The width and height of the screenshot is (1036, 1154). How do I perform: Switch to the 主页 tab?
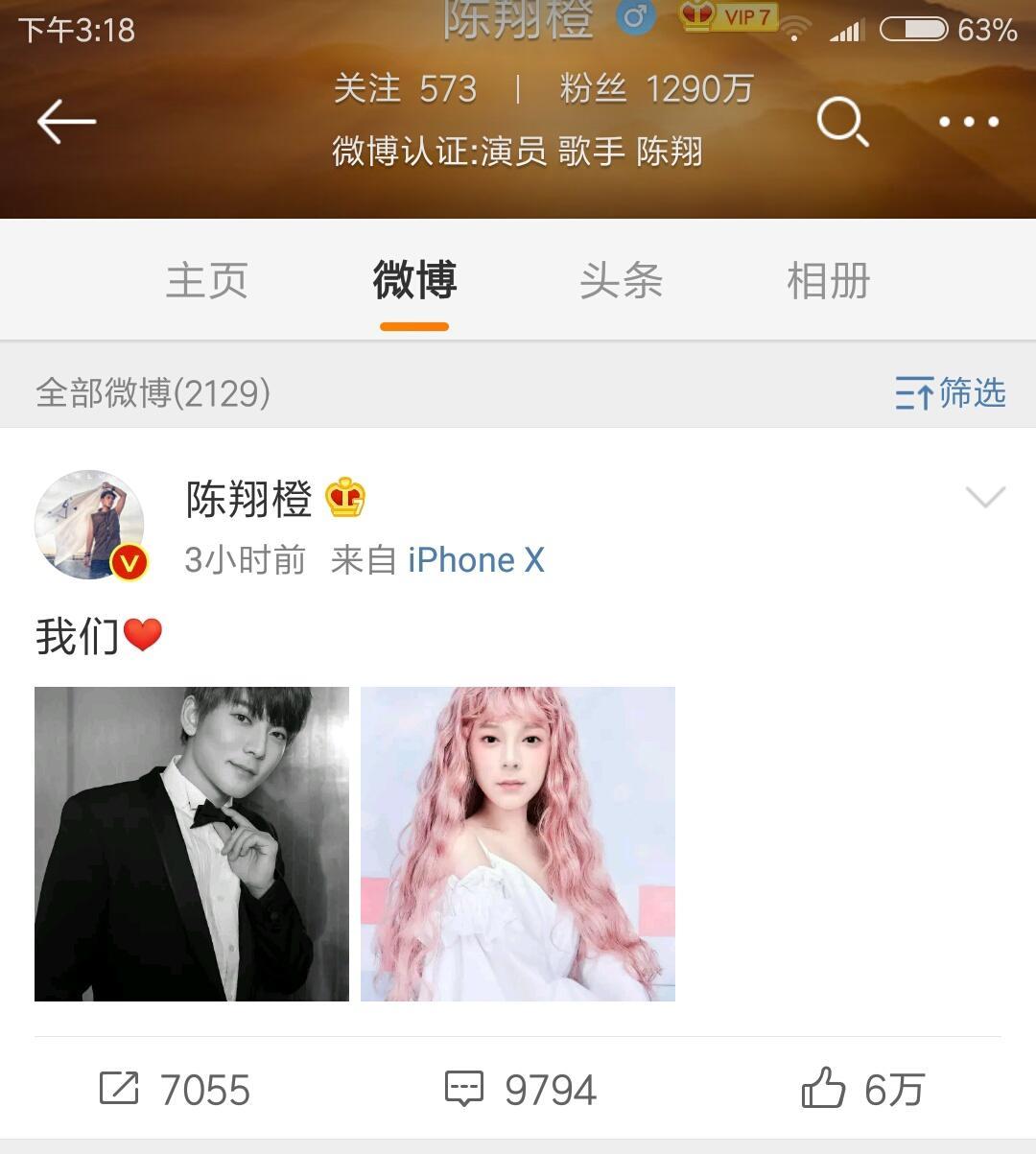point(206,281)
